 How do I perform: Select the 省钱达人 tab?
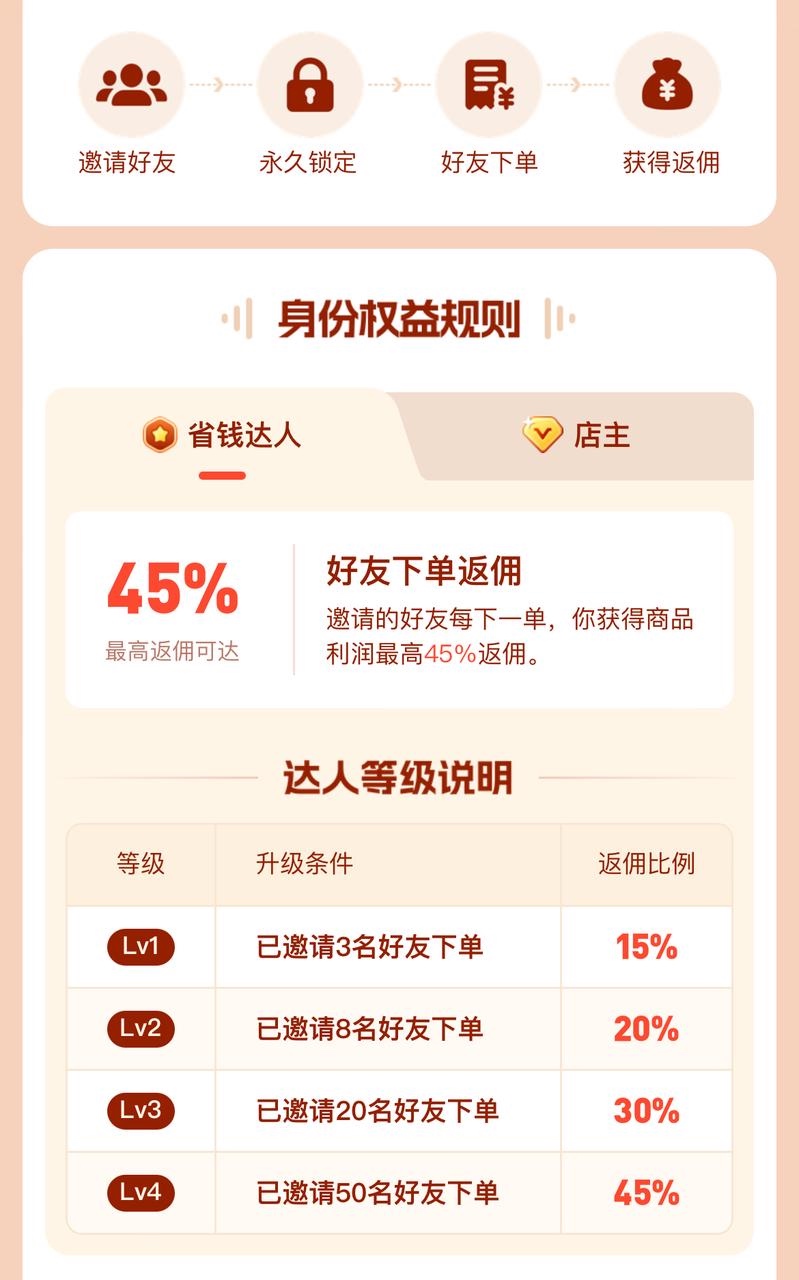tap(221, 436)
